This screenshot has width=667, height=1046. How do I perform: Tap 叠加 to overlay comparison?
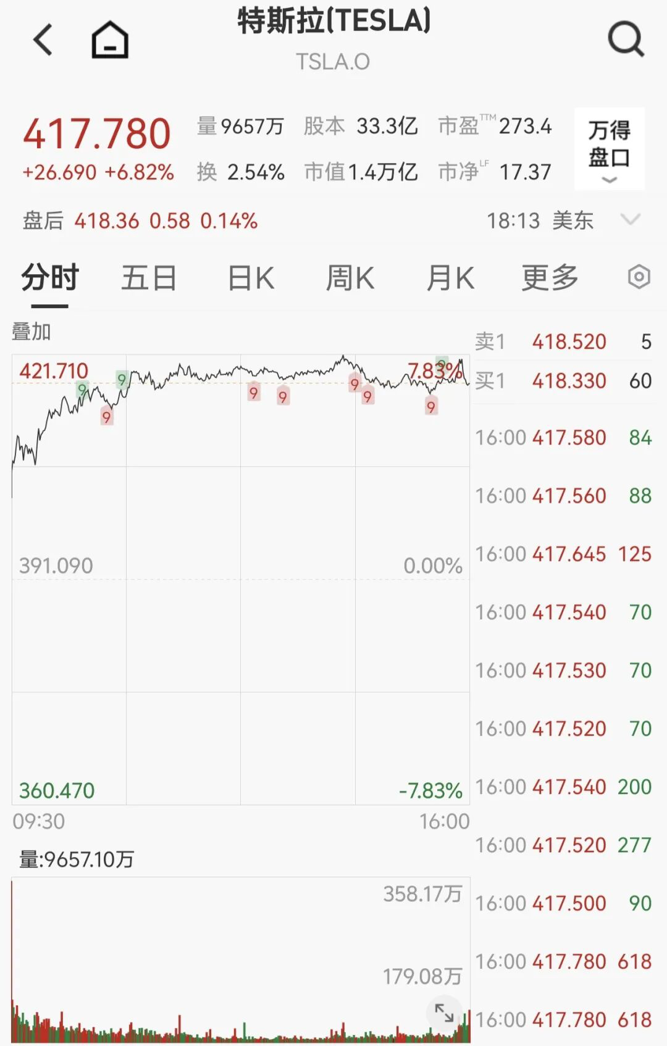(x=31, y=332)
